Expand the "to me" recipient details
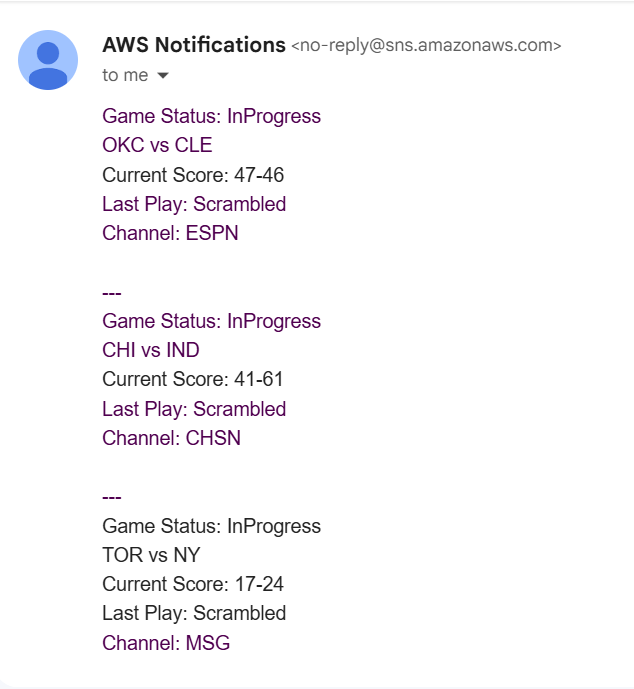The width and height of the screenshot is (634, 689). click(163, 76)
